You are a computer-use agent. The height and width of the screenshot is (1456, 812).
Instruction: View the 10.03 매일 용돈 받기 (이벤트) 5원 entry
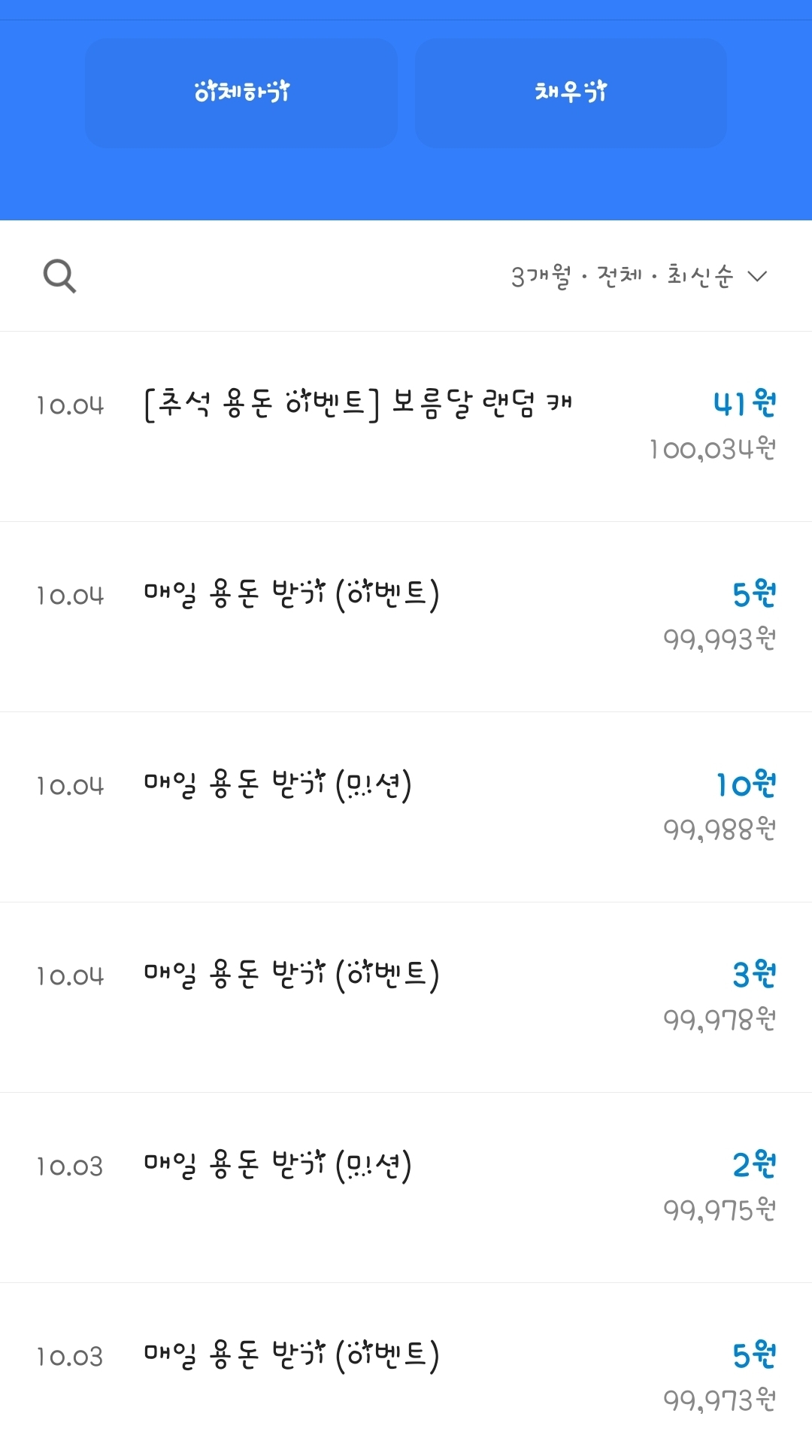(406, 1376)
